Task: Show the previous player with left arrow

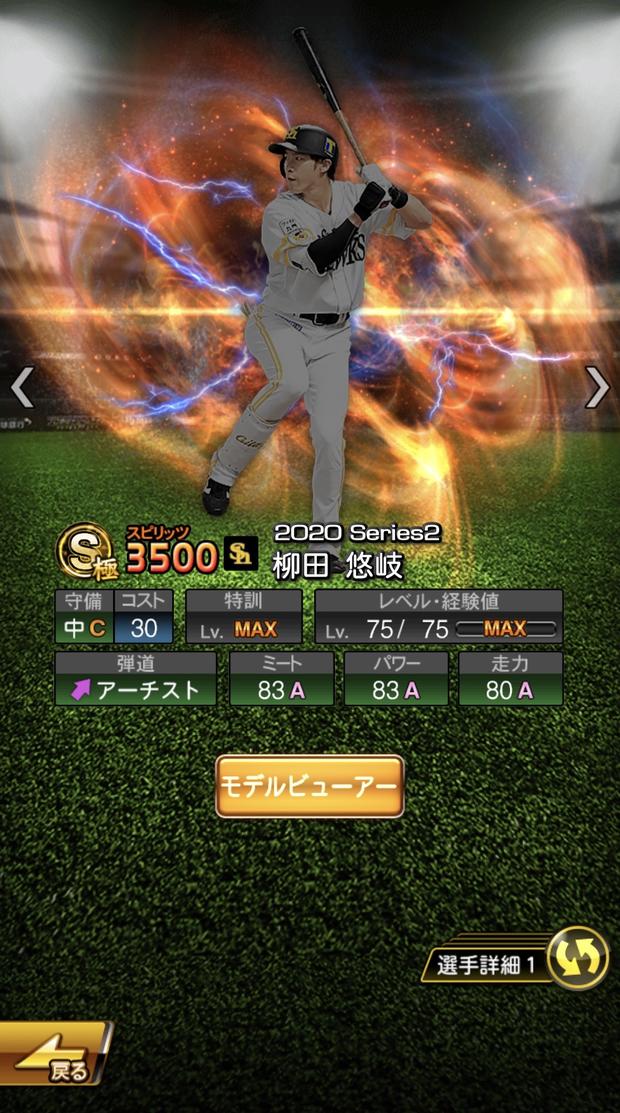Action: [23, 388]
